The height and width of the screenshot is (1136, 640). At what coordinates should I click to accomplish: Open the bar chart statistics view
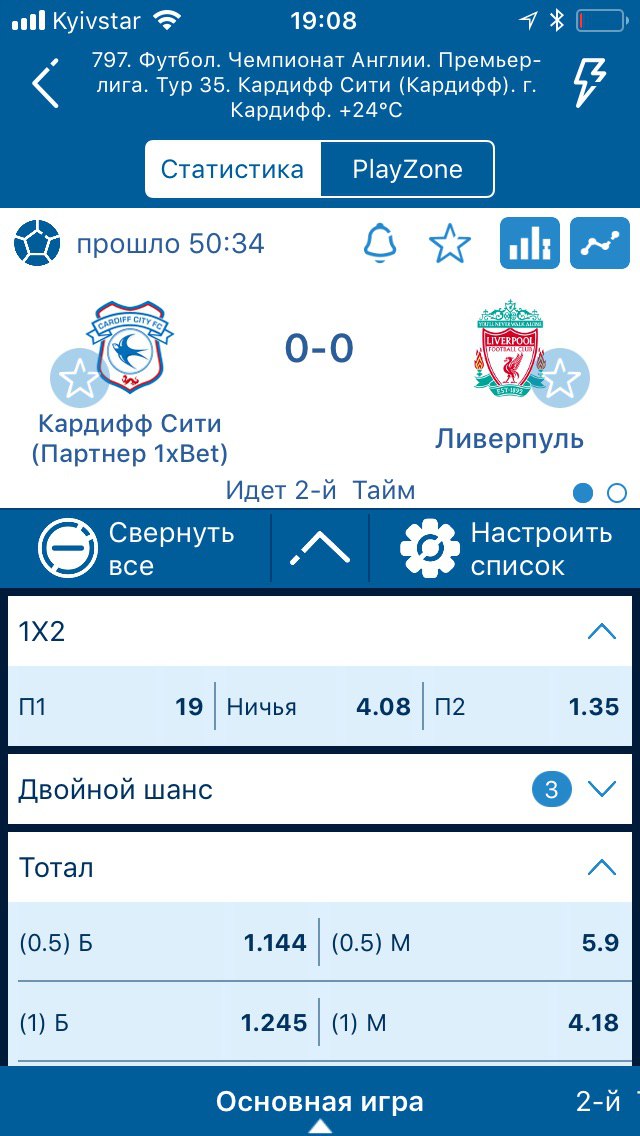pyautogui.click(x=530, y=243)
